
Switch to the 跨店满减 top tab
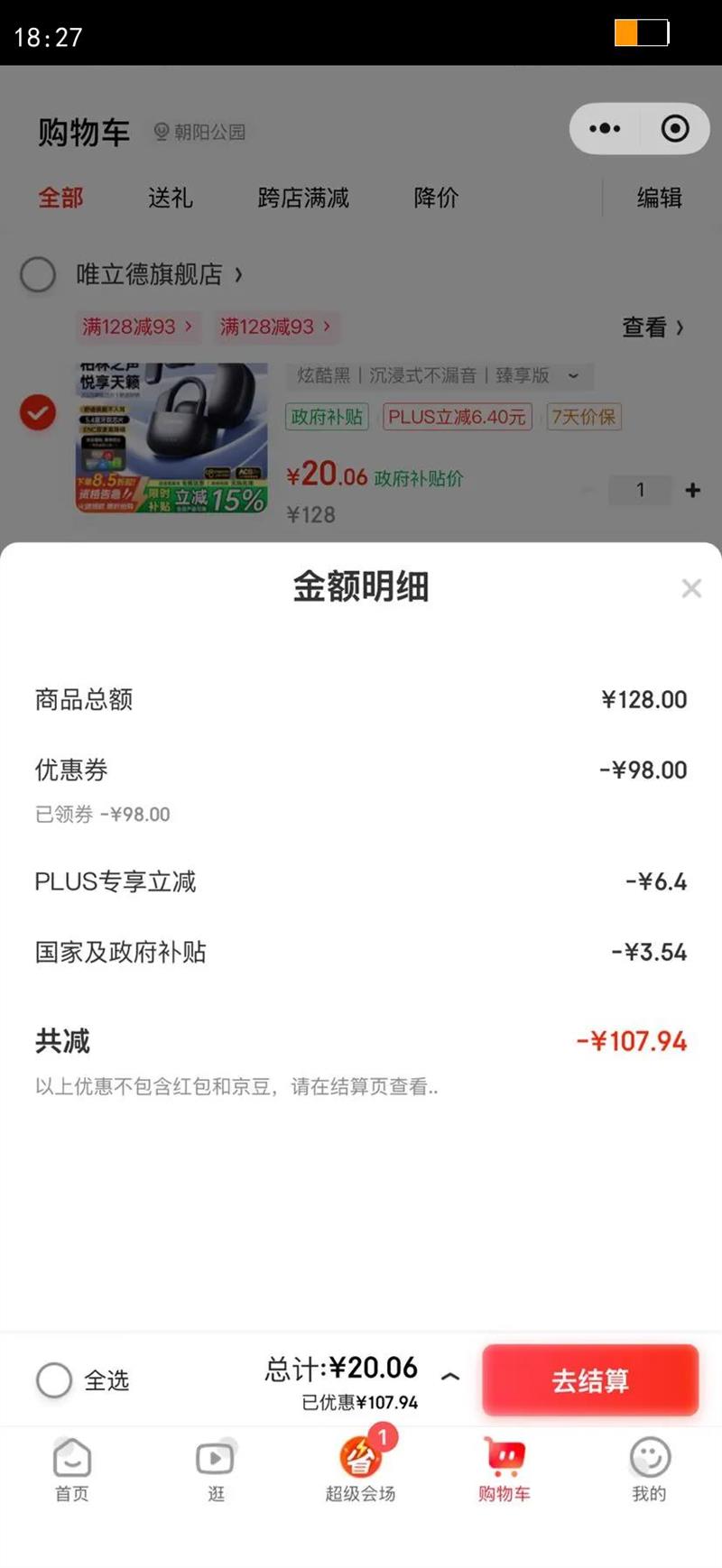[303, 198]
